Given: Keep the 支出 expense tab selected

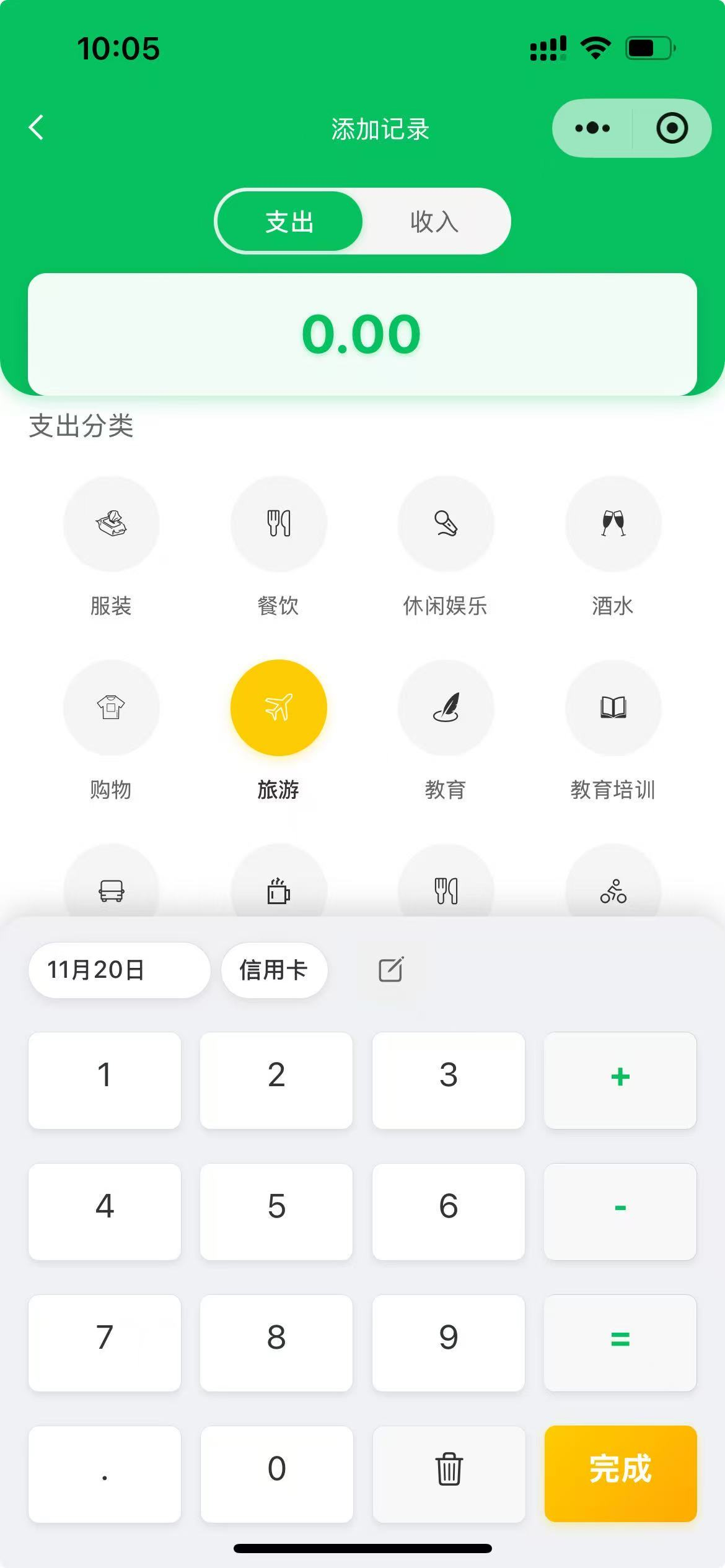Looking at the screenshot, I should click(x=289, y=221).
